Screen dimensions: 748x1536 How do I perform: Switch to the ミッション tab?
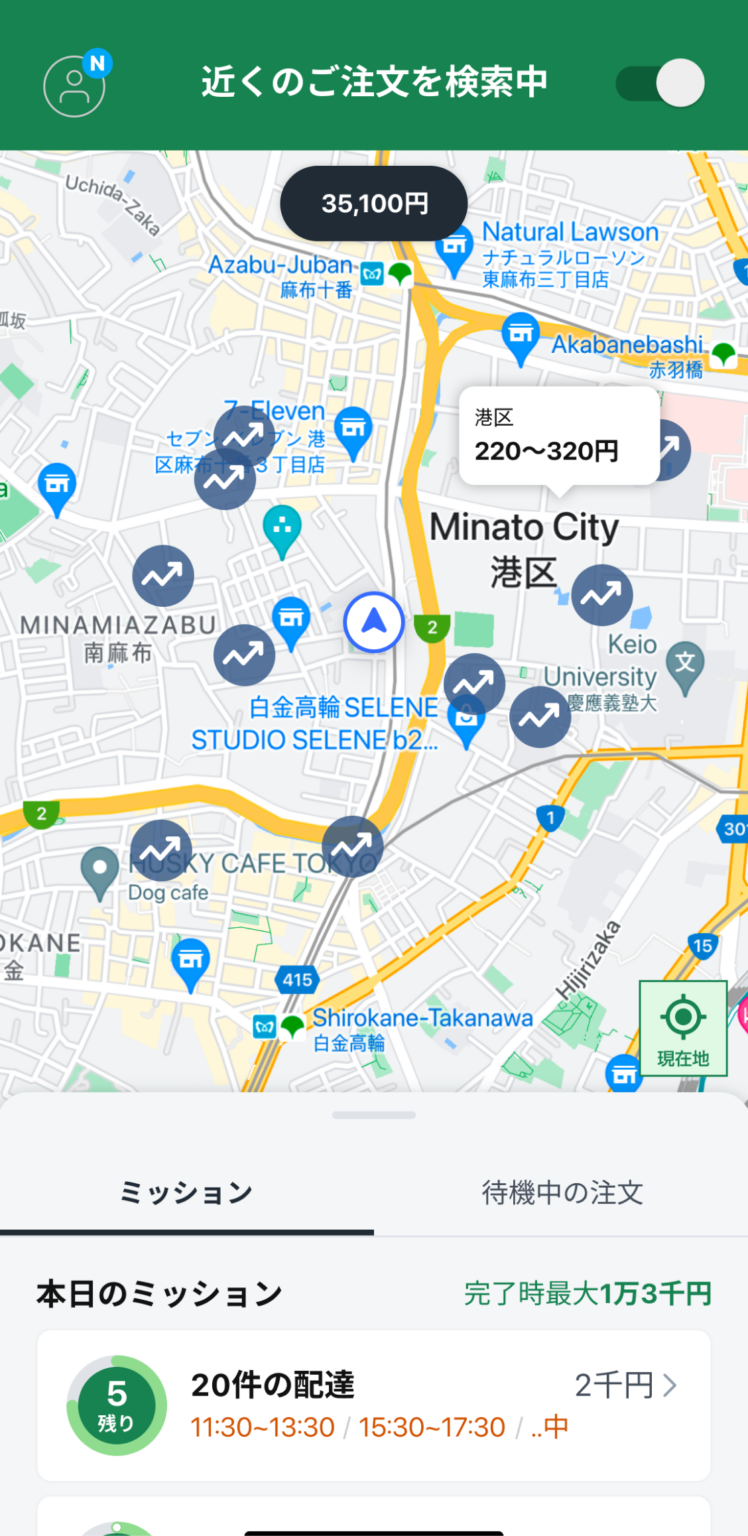point(186,1192)
